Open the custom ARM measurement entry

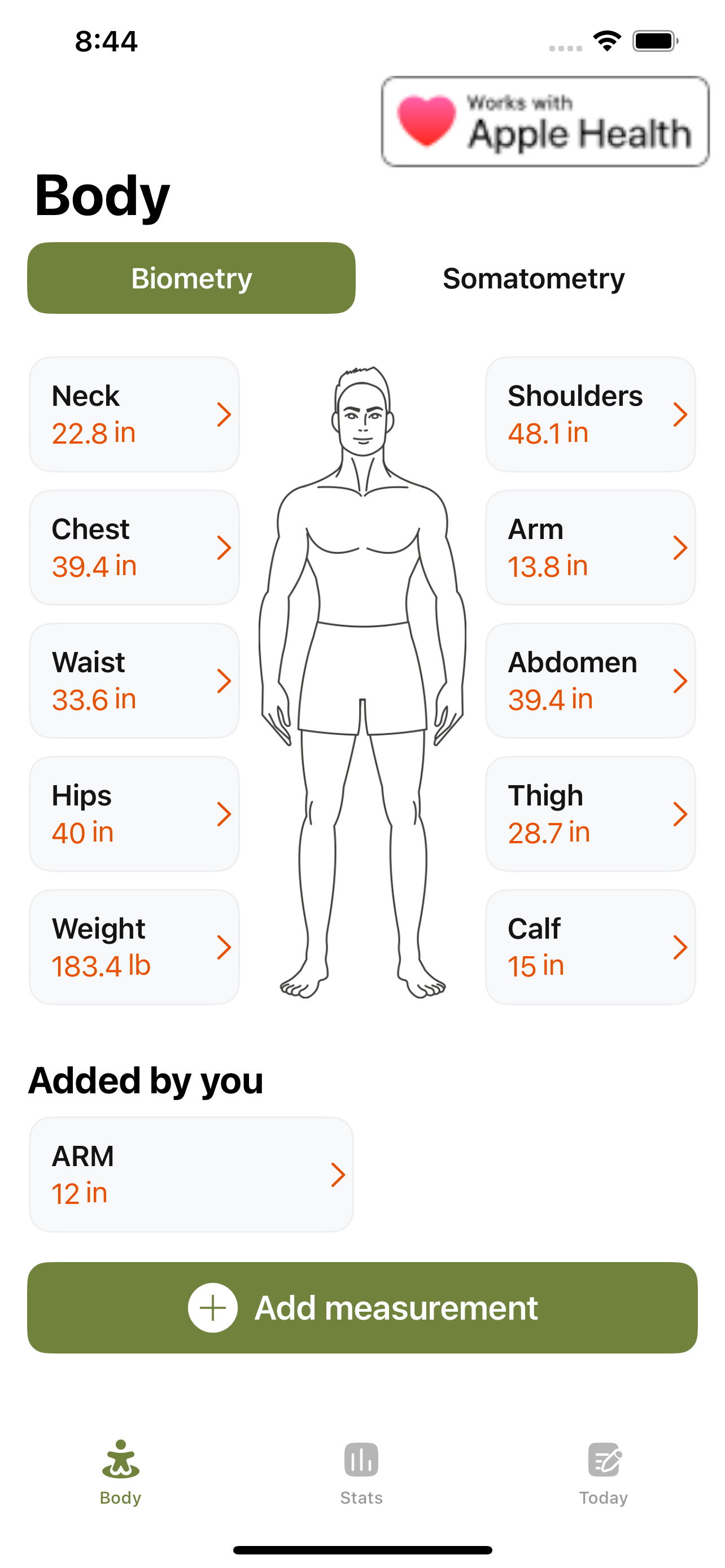tap(192, 1175)
